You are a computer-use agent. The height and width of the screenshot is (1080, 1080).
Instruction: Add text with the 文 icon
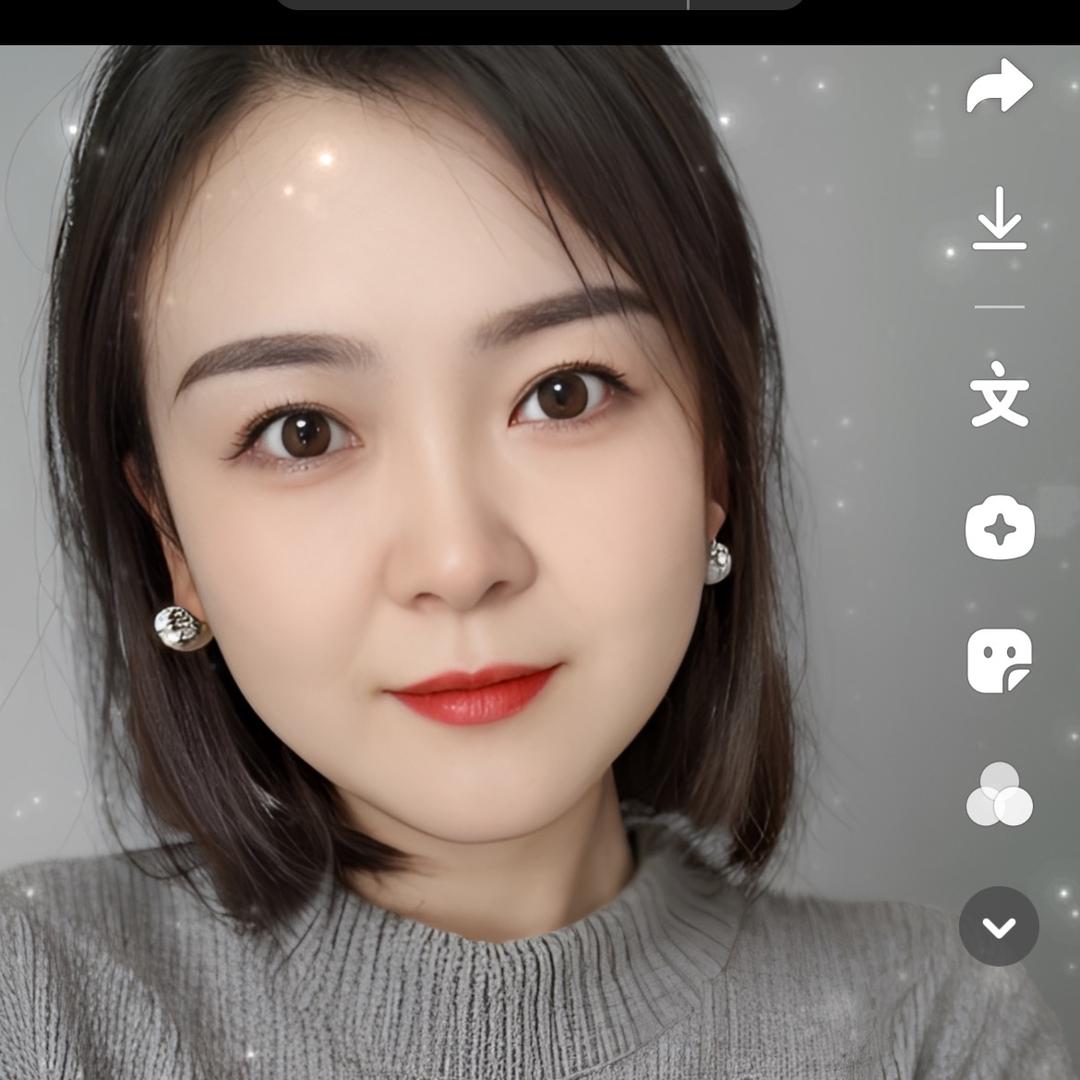tap(999, 394)
